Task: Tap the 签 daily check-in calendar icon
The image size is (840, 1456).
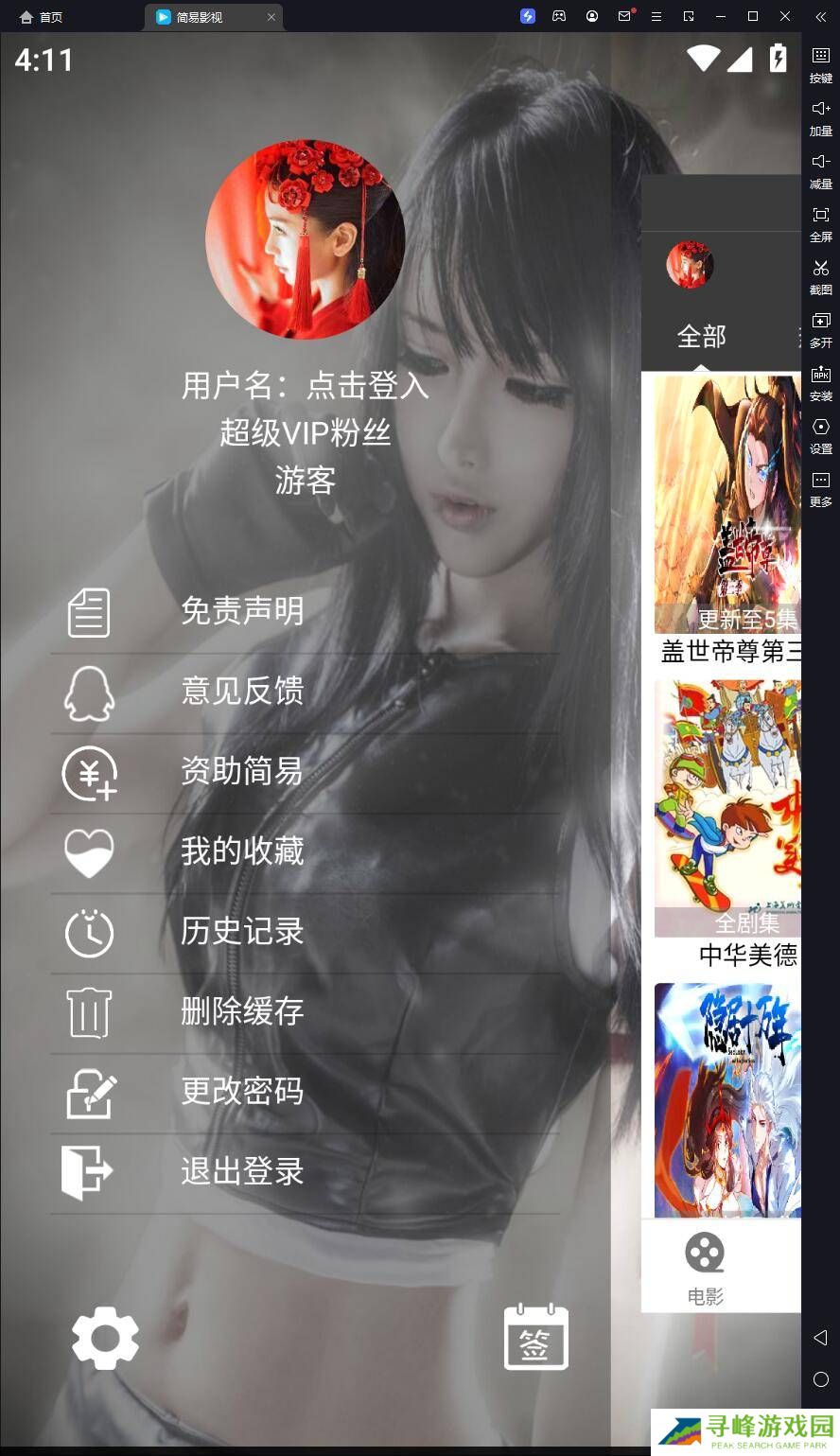Action: click(x=535, y=1337)
